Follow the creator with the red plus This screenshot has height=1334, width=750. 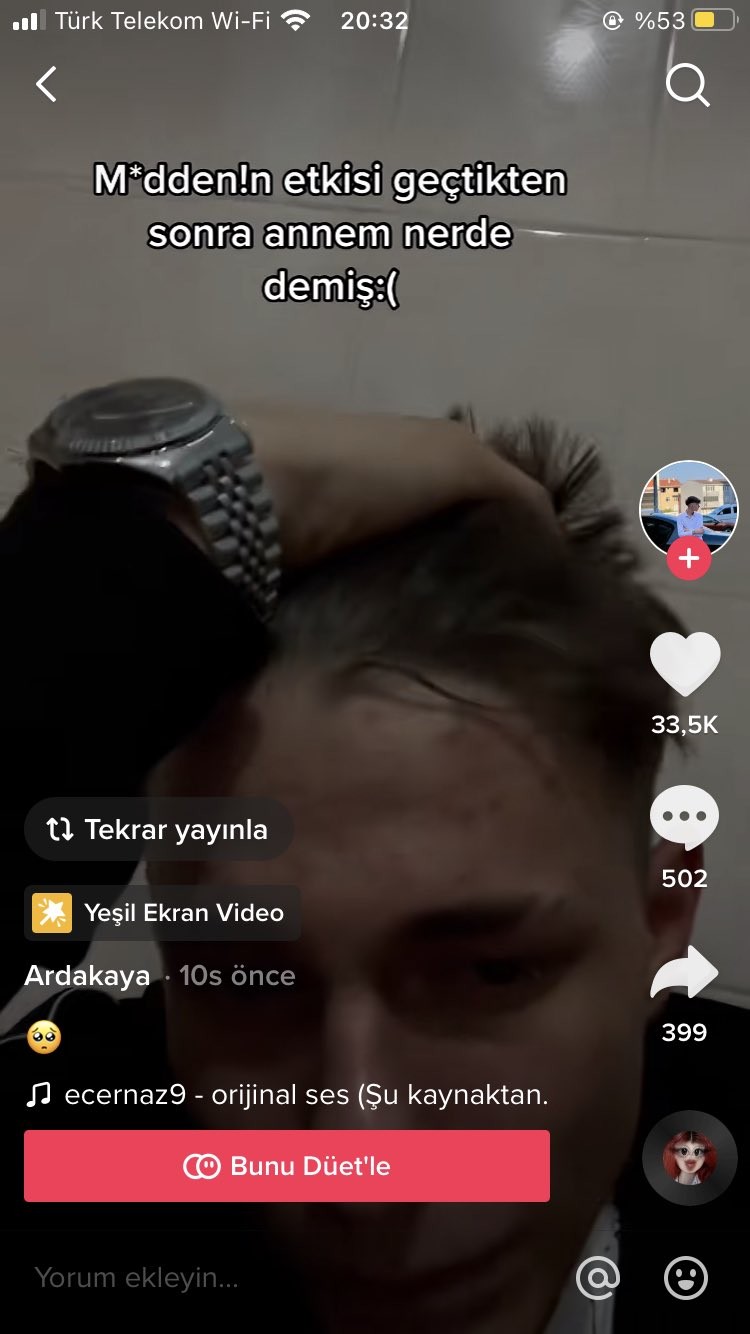point(689,559)
